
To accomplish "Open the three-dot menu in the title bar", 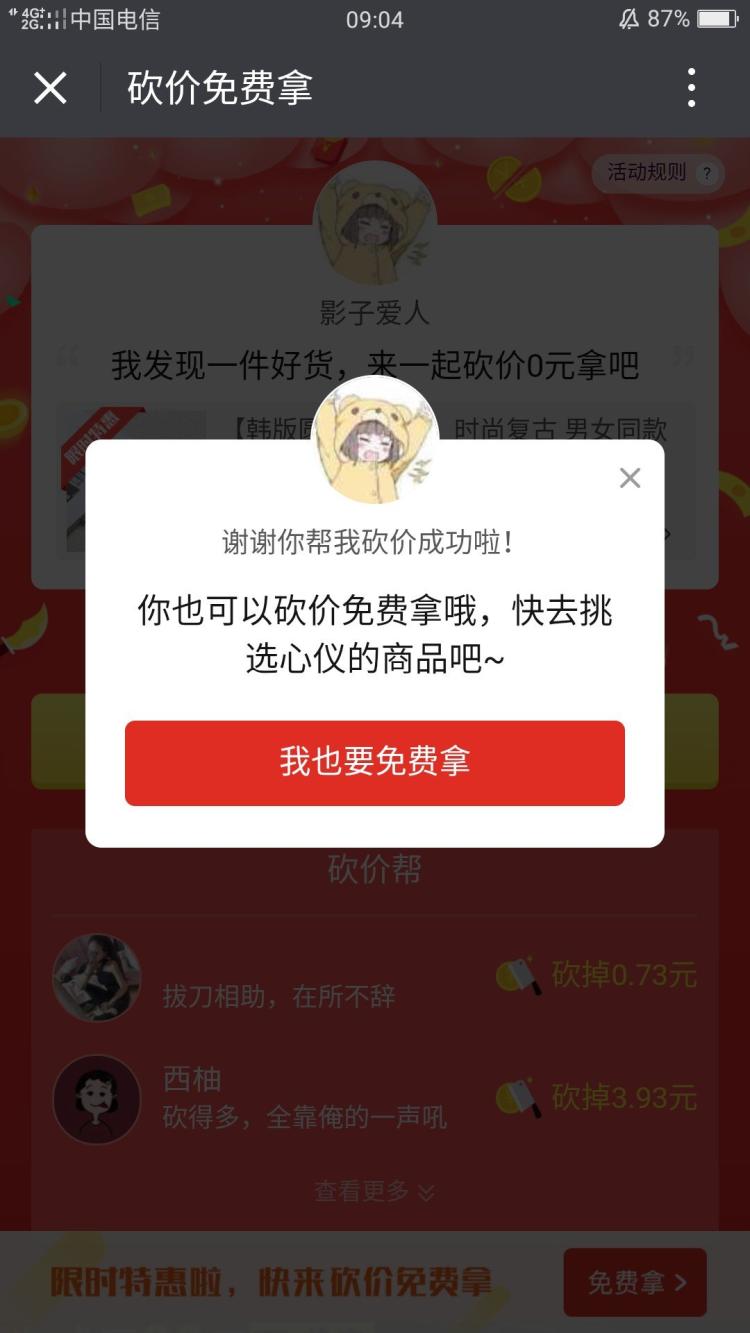I will click(690, 88).
